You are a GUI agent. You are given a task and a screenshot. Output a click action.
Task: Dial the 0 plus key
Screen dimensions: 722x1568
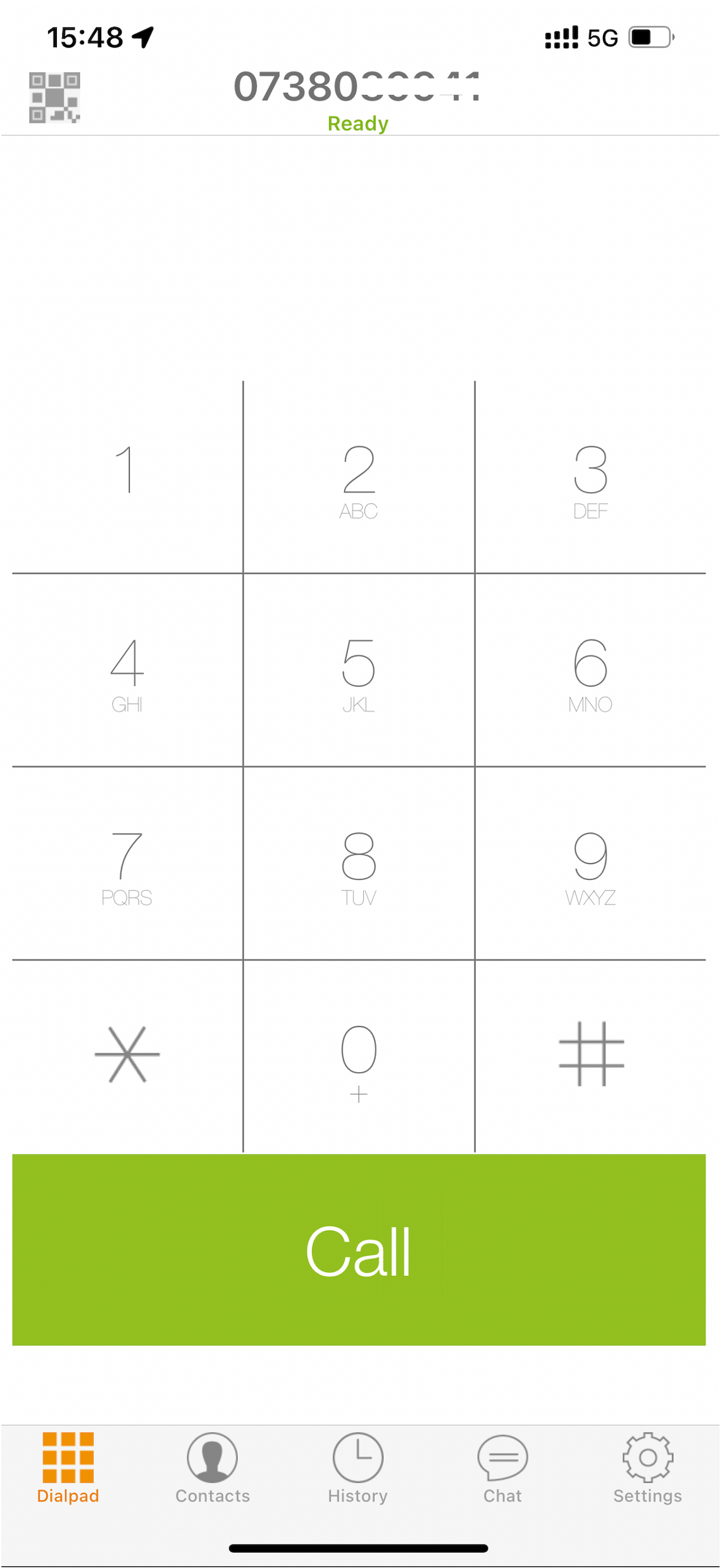coord(359,1056)
